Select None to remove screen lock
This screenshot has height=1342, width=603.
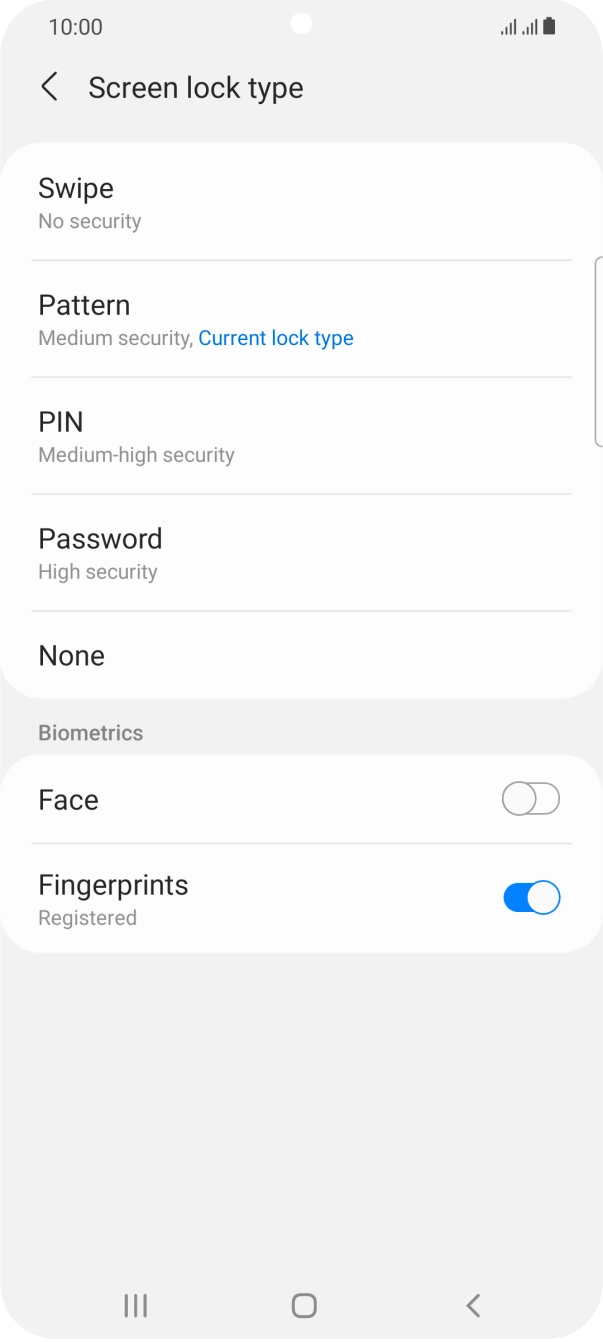[301, 655]
